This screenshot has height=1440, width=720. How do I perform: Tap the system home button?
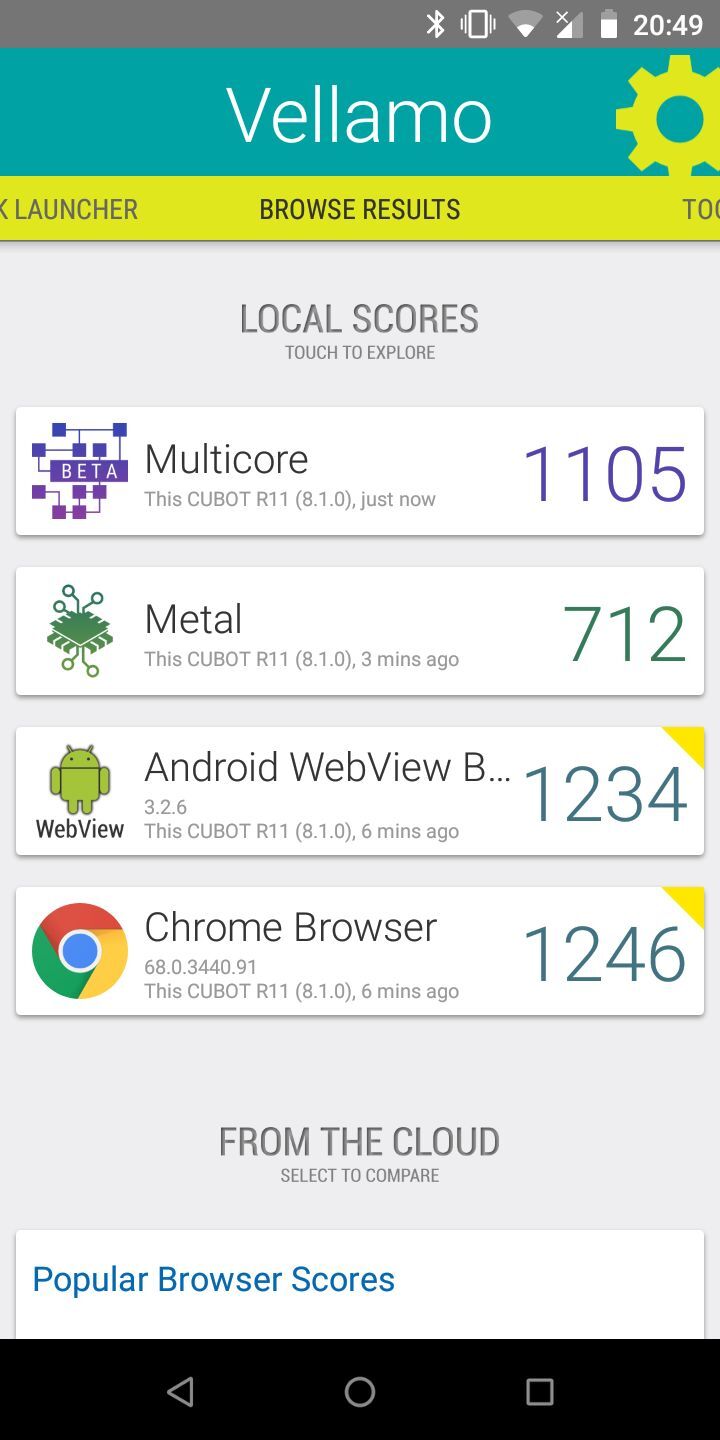click(x=360, y=1391)
